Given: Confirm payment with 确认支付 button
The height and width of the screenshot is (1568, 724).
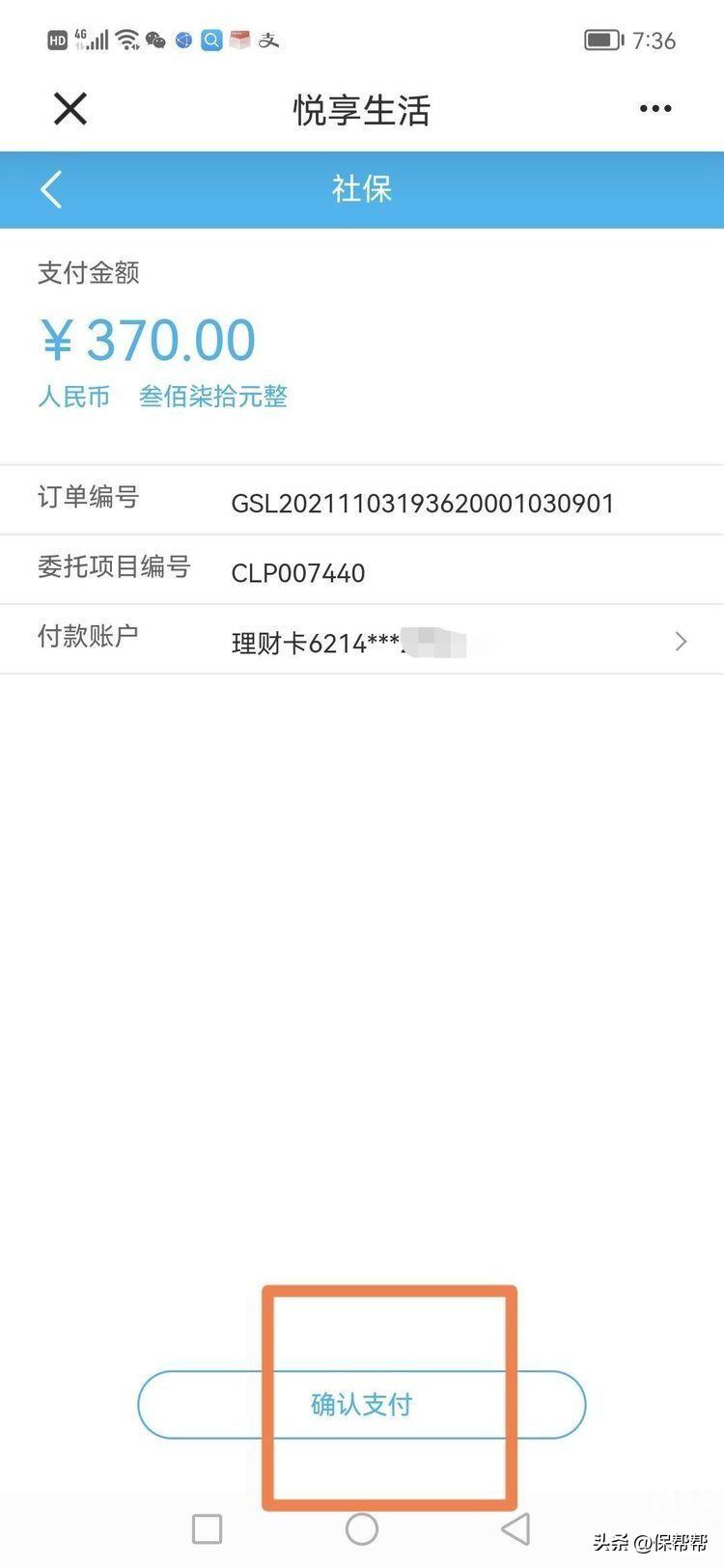Looking at the screenshot, I should [362, 1404].
